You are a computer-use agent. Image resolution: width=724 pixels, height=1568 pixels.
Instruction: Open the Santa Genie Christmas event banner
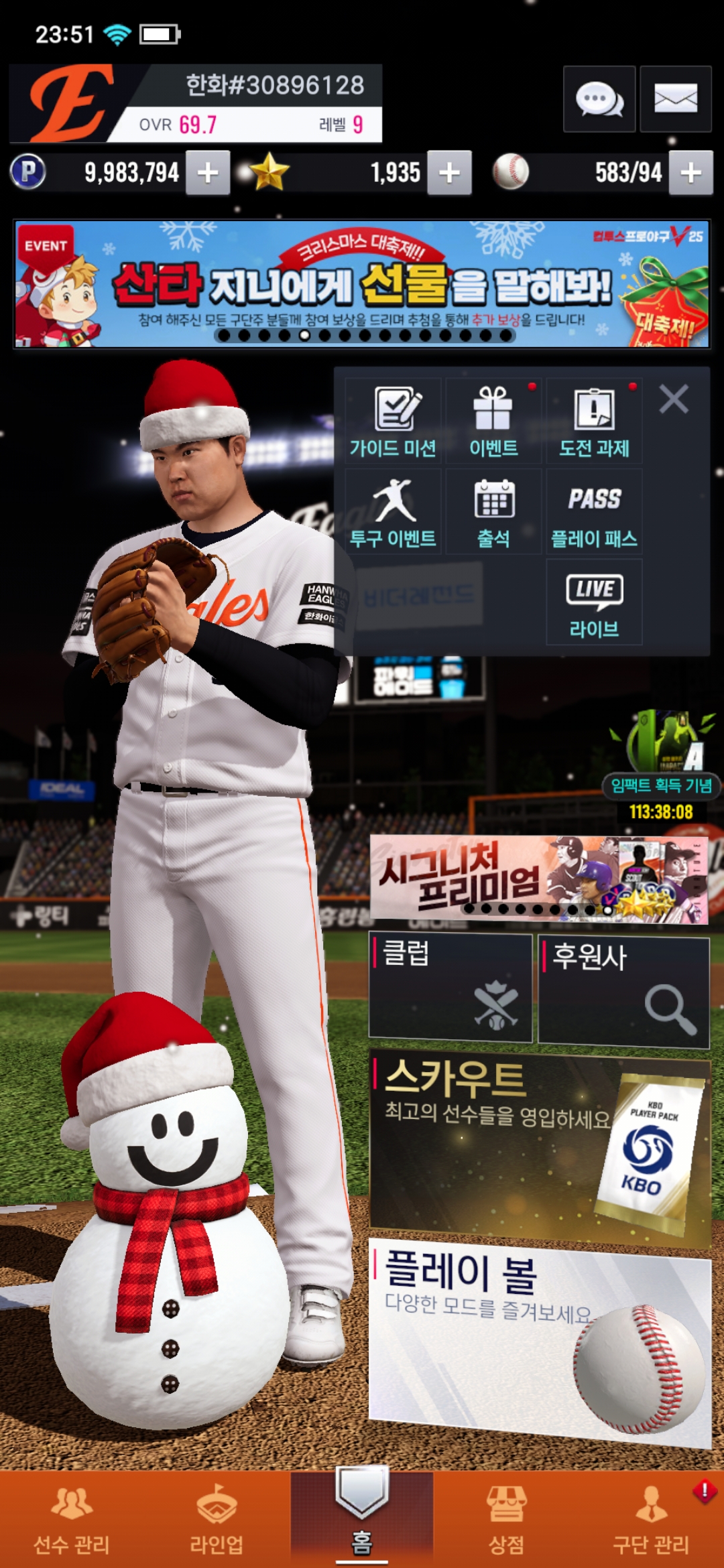(x=362, y=284)
